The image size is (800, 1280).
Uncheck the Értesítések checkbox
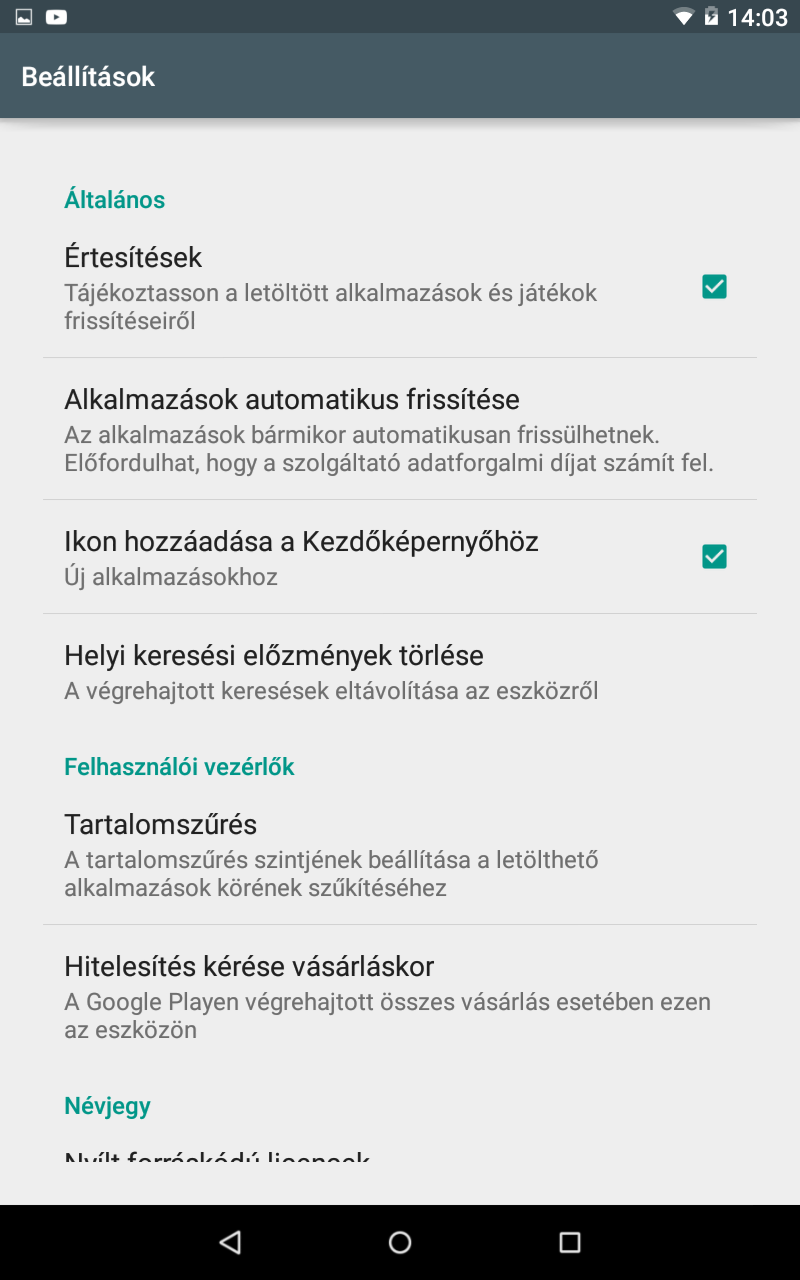click(x=714, y=287)
